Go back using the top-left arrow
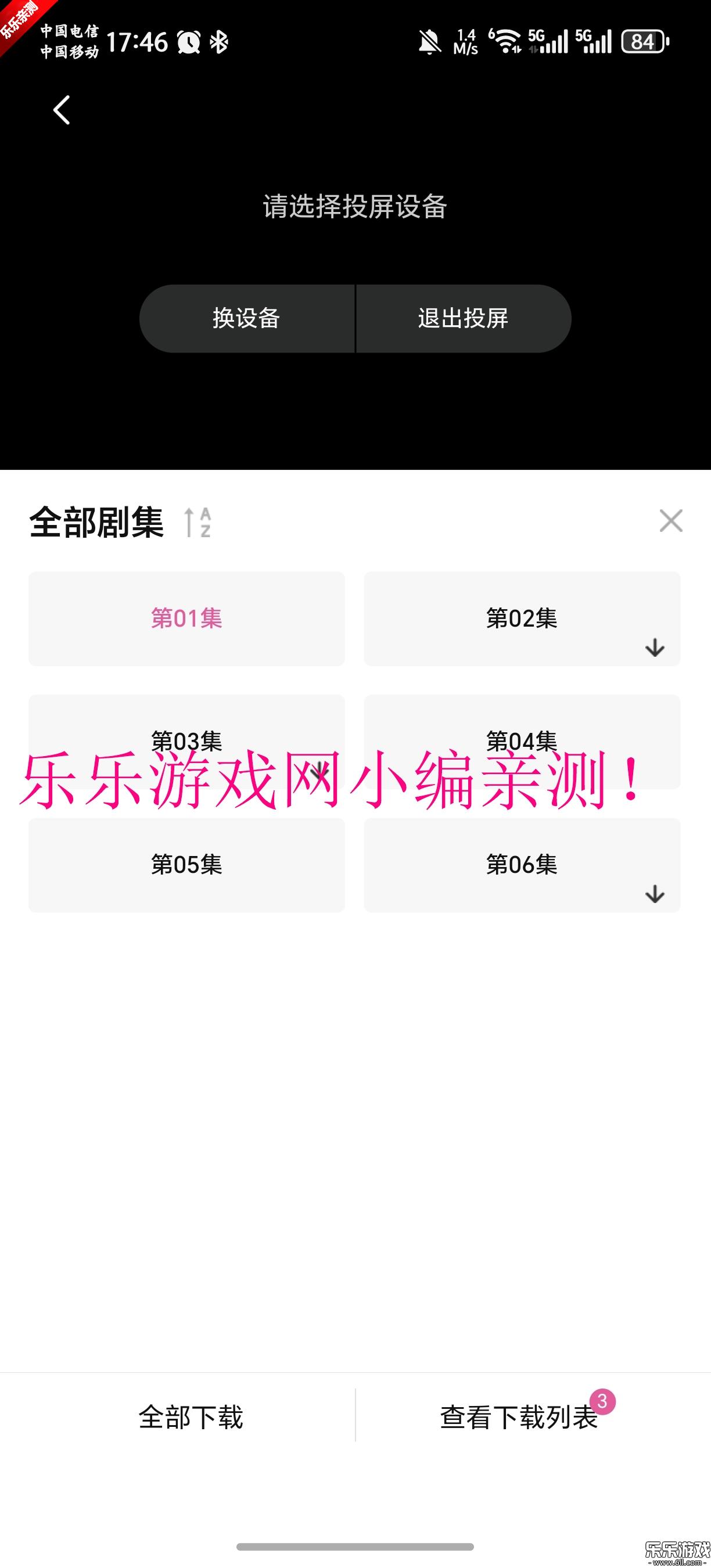711x1568 pixels. [x=62, y=110]
